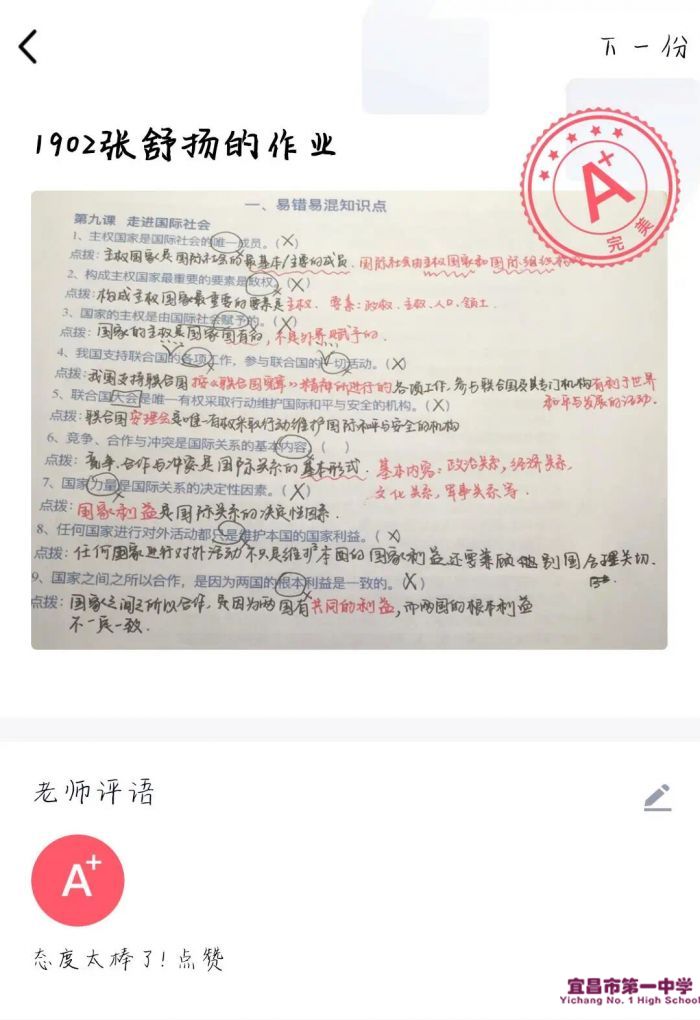Open the next submission with 下一份
Image resolution: width=700 pixels, height=1020 pixels.
coord(643,47)
